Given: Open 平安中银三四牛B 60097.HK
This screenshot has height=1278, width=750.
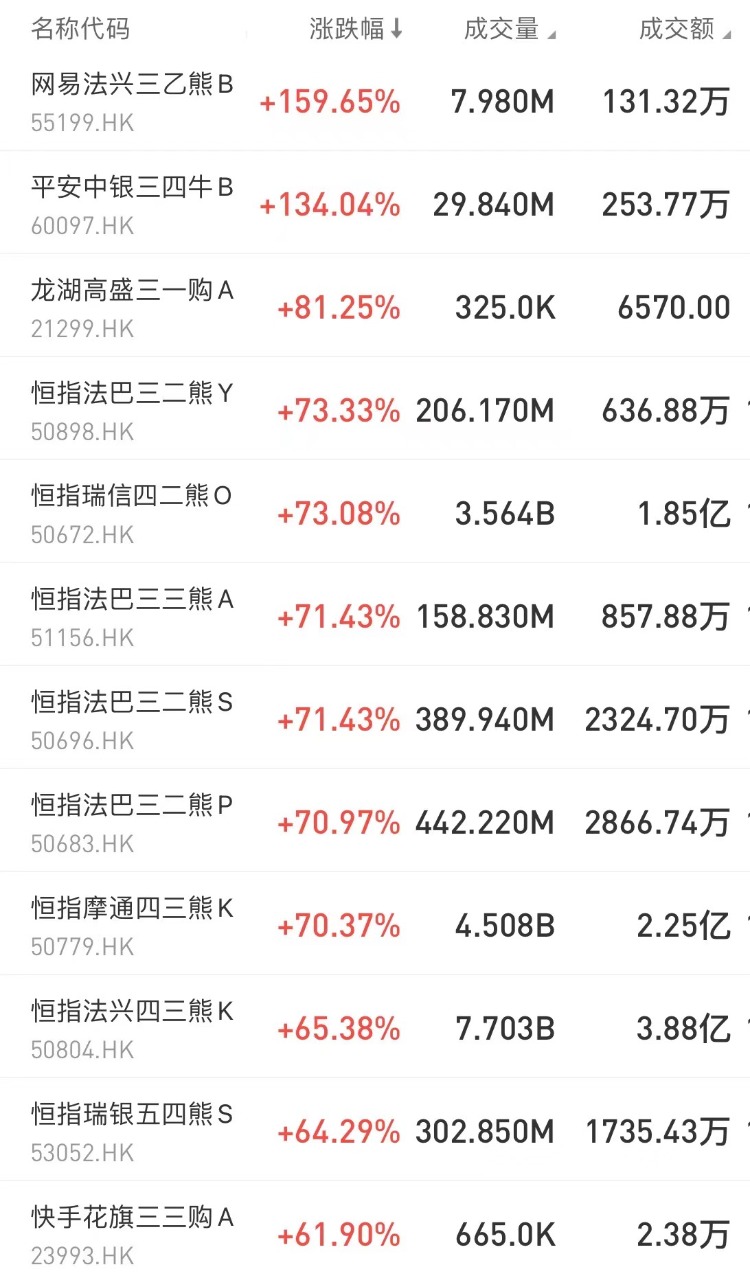Looking at the screenshot, I should coord(375,203).
